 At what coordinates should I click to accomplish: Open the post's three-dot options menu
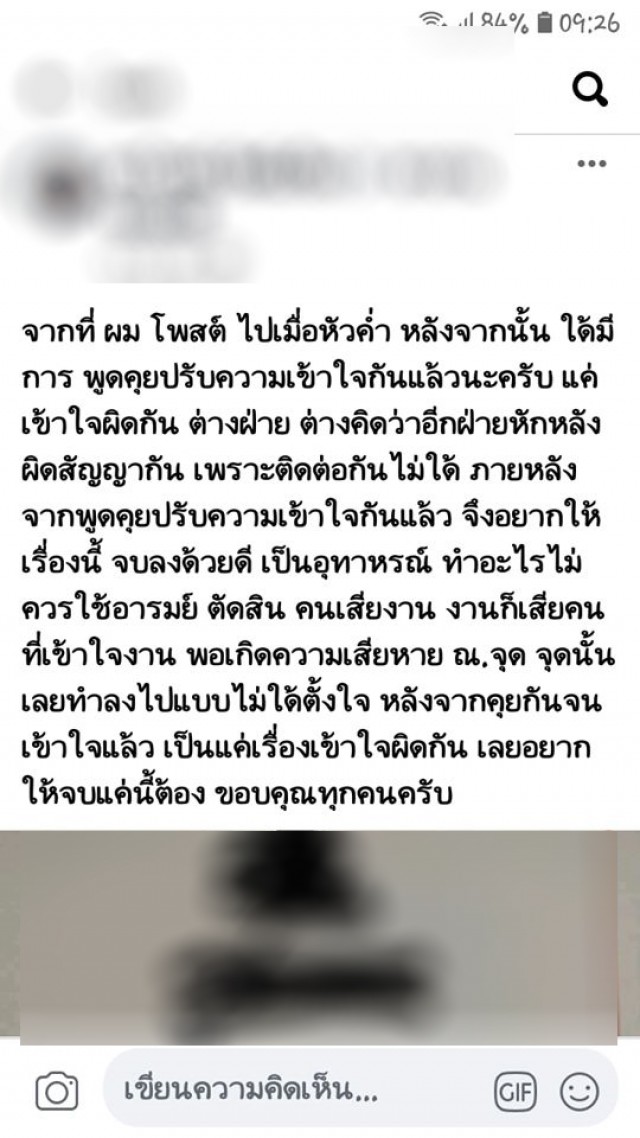coord(591,164)
